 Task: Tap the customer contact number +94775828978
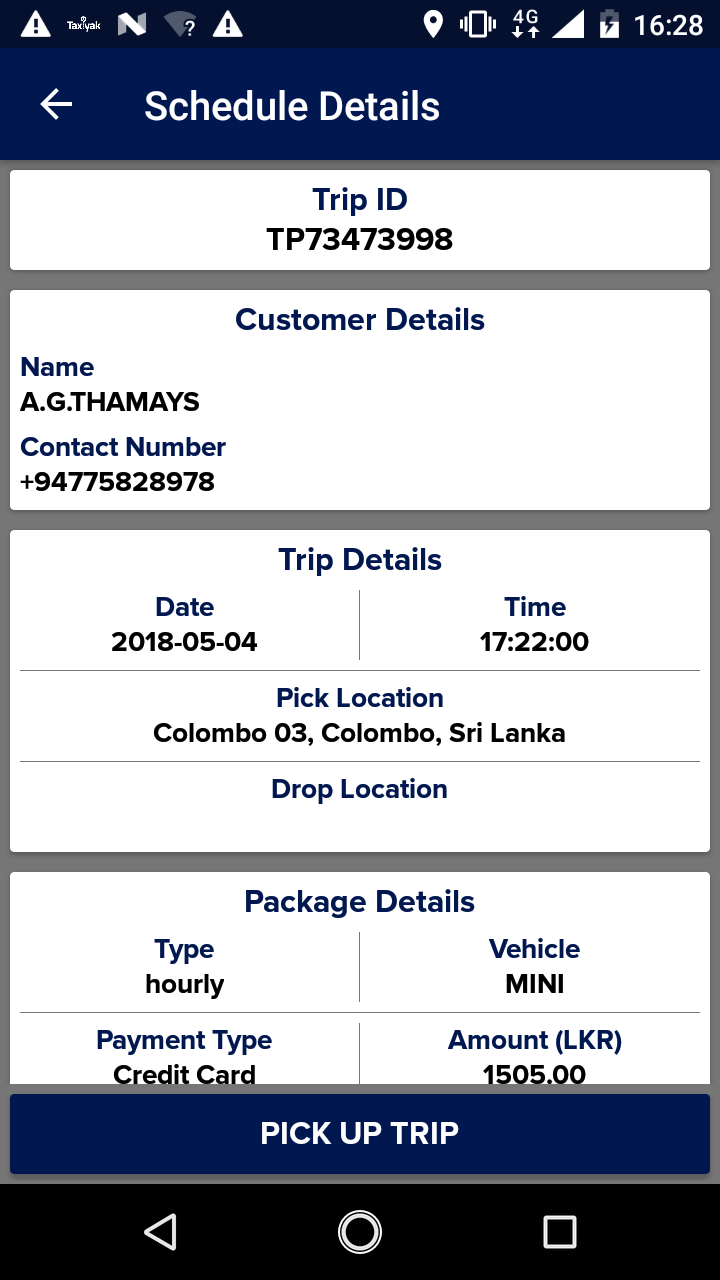117,481
